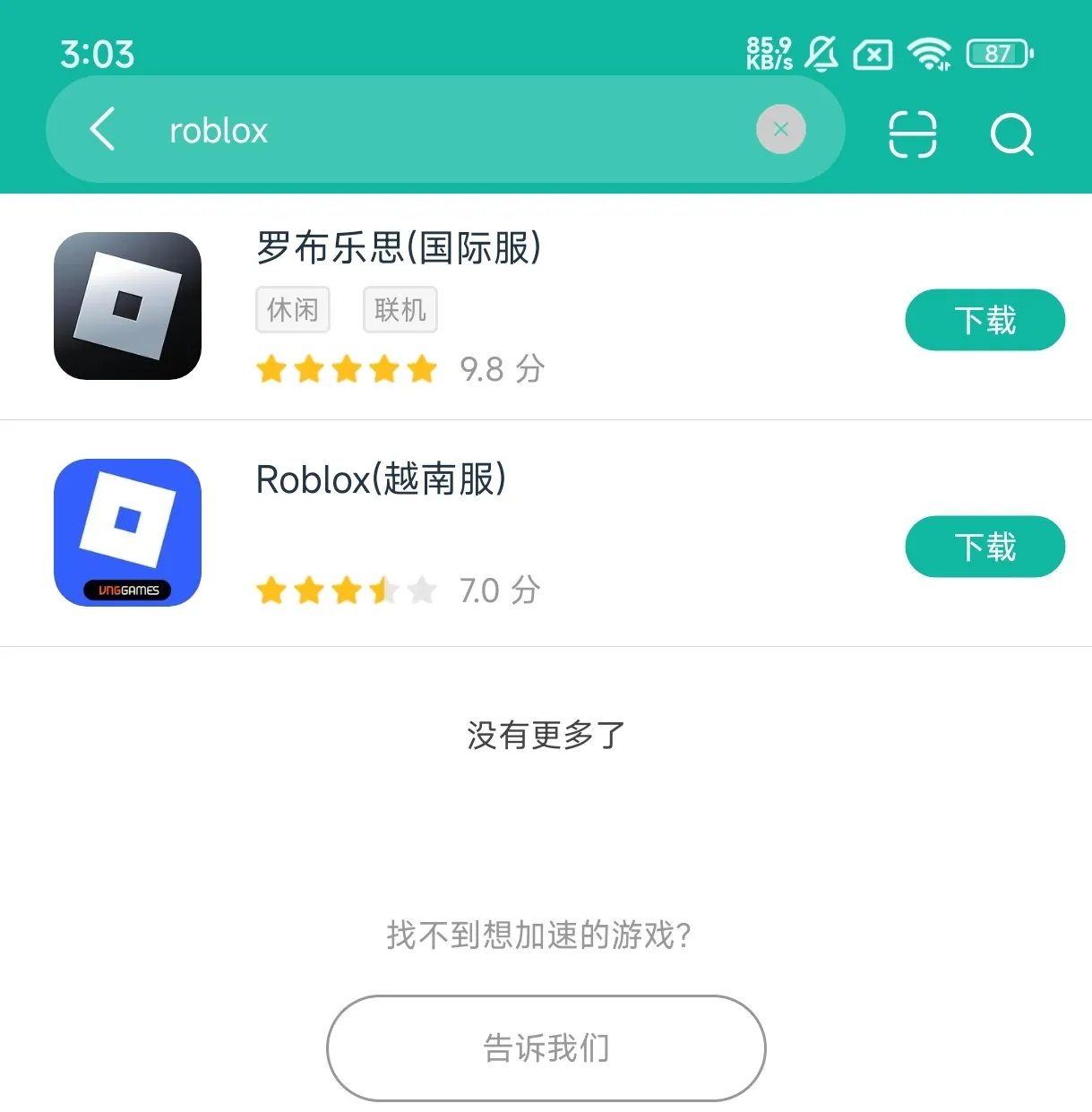Tap the battery indicator showing 87
This screenshot has width=1092, height=1112.
tap(997, 54)
